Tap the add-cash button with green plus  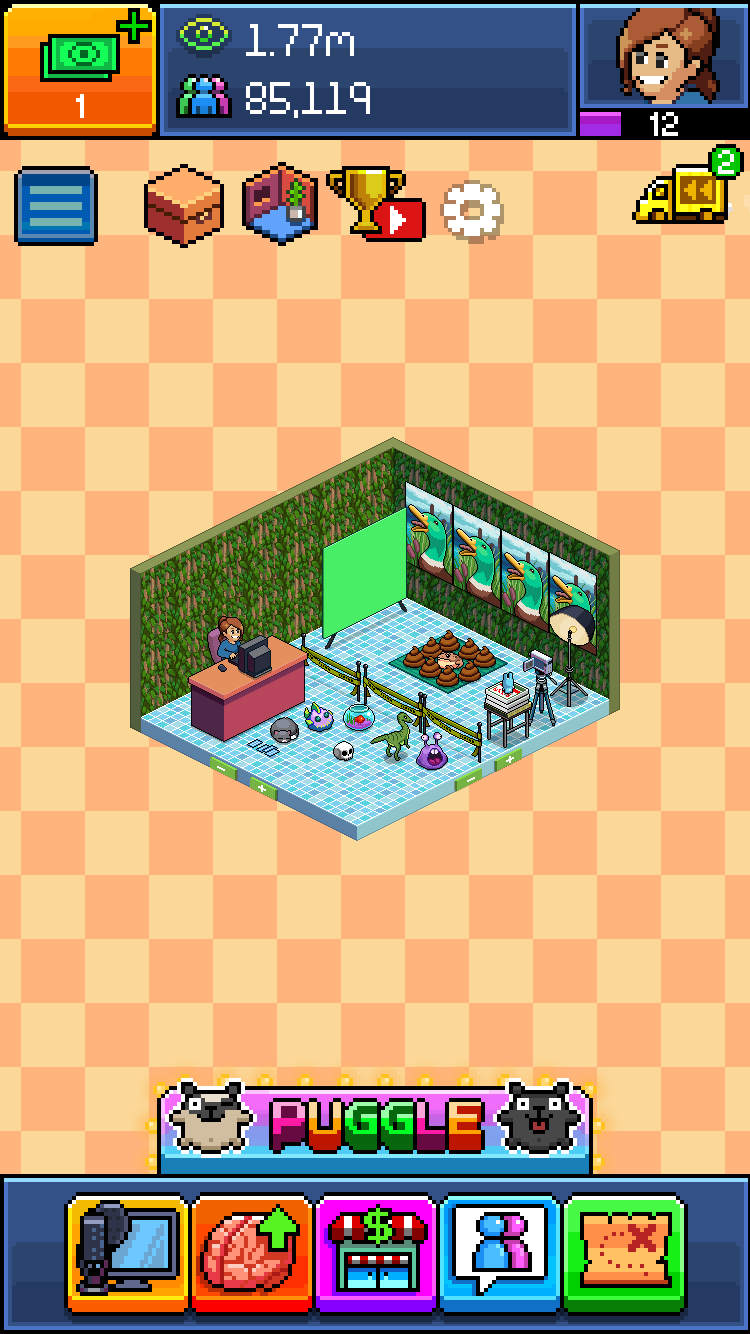pos(79,68)
